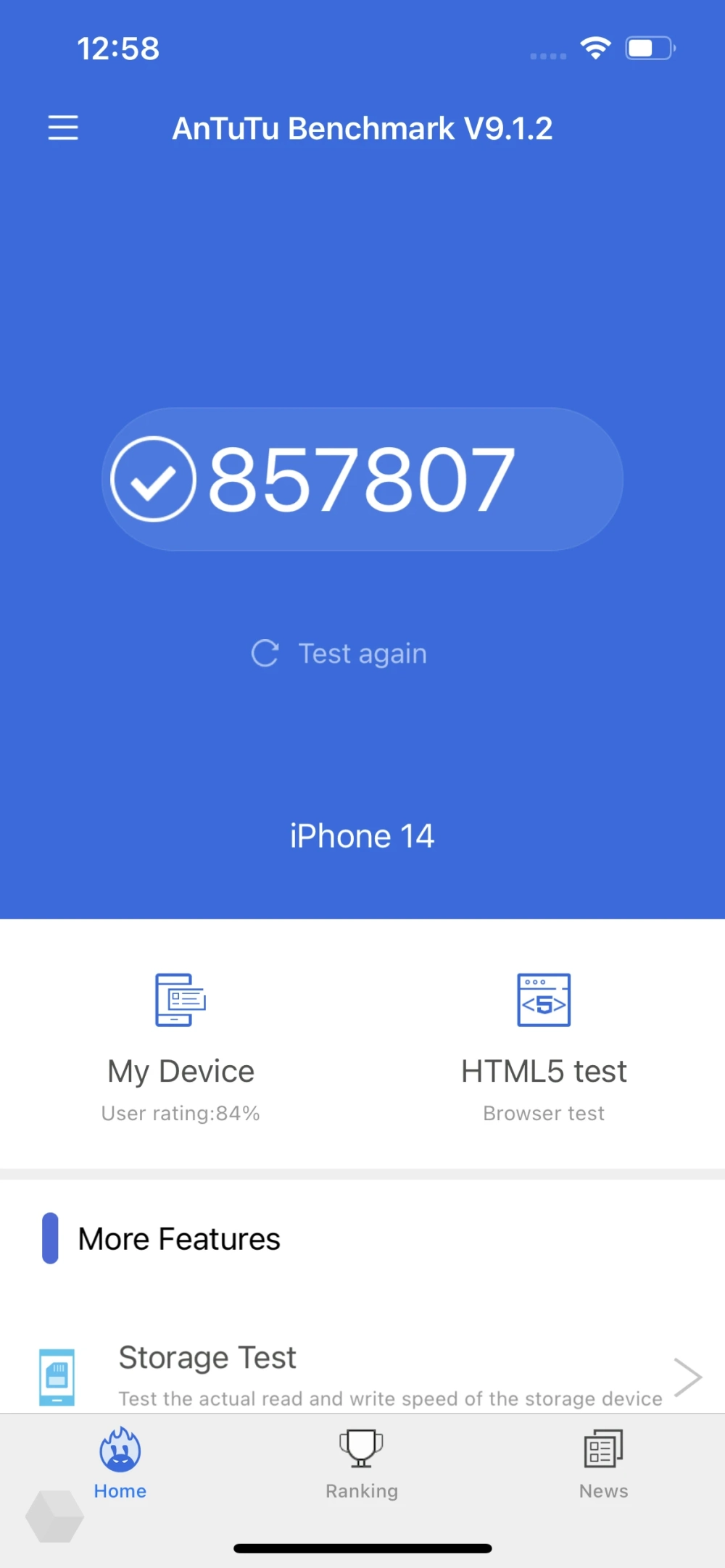Screen dimensions: 725x1568
Task: View the 857807 benchmark score details
Action: [362, 479]
